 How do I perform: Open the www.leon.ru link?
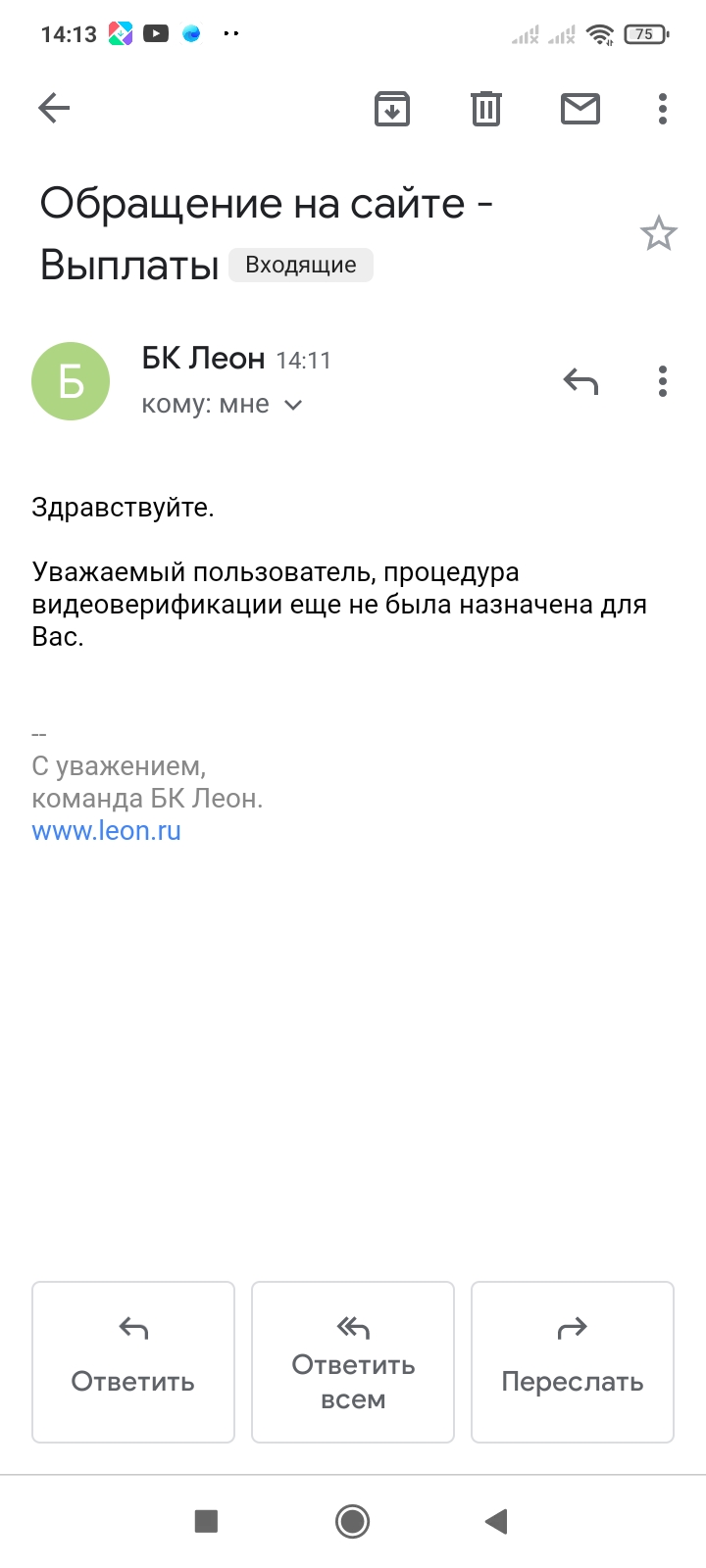point(107,831)
